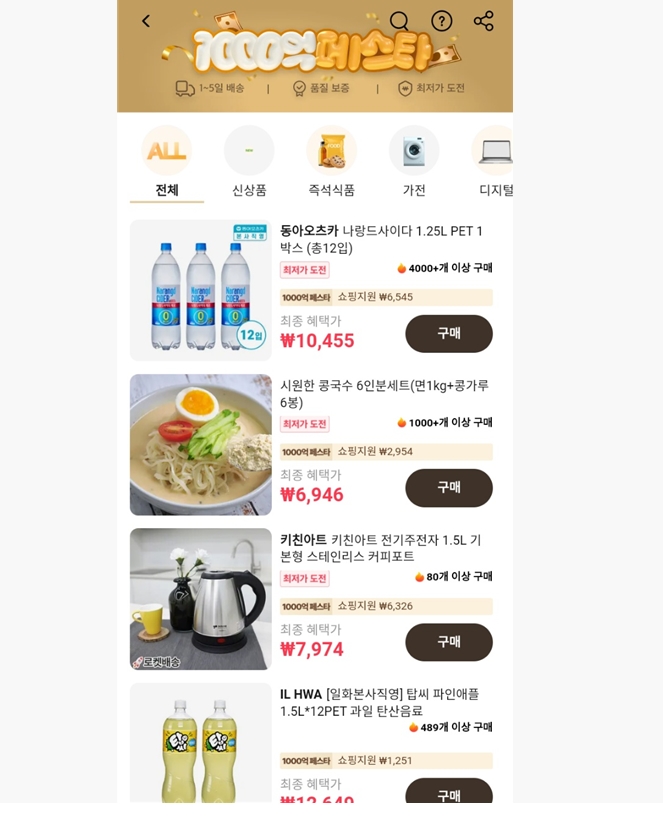Open the search magnifier icon
The width and height of the screenshot is (663, 823).
pos(399,21)
